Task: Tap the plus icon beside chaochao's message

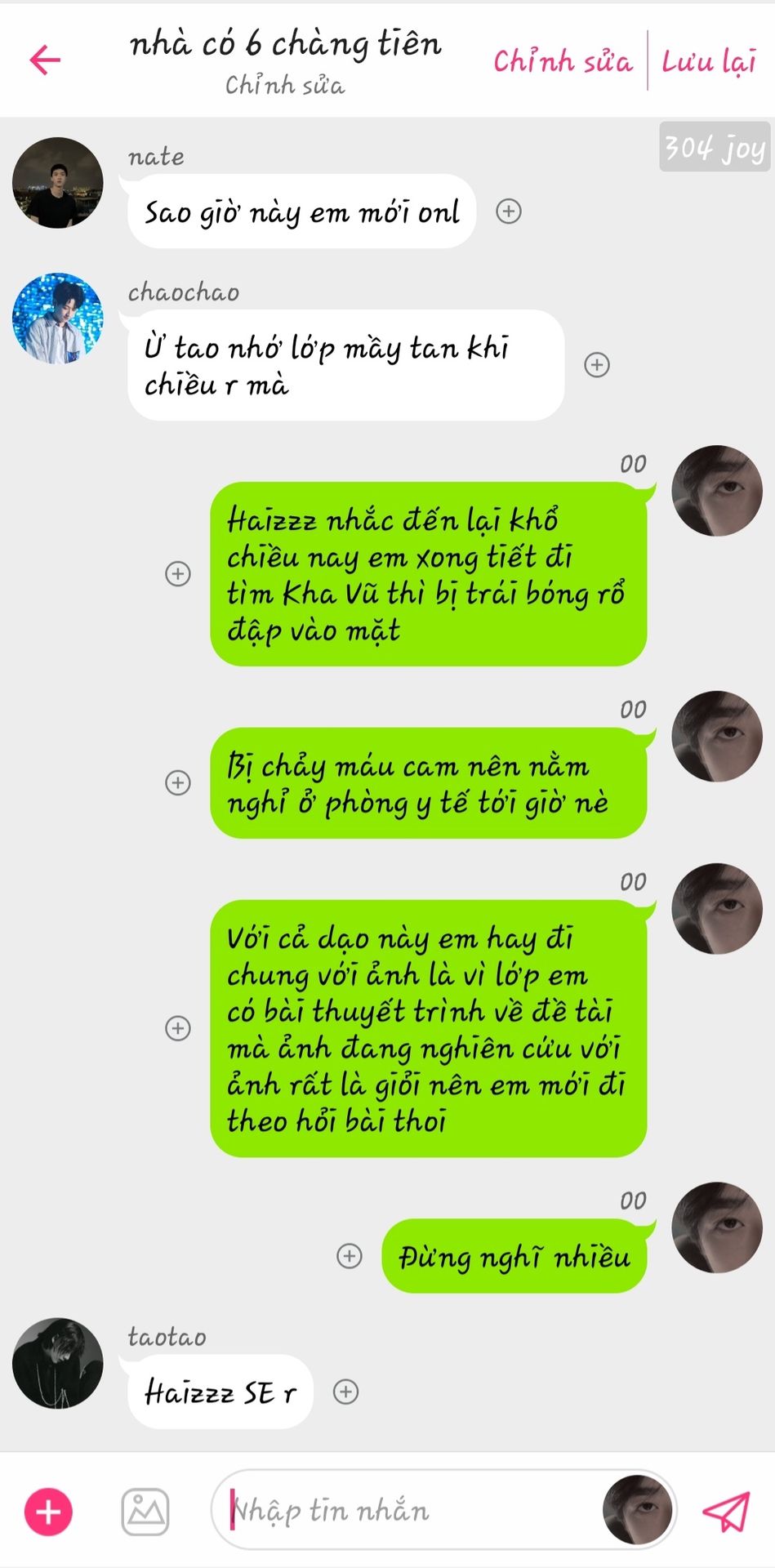Action: (x=597, y=365)
